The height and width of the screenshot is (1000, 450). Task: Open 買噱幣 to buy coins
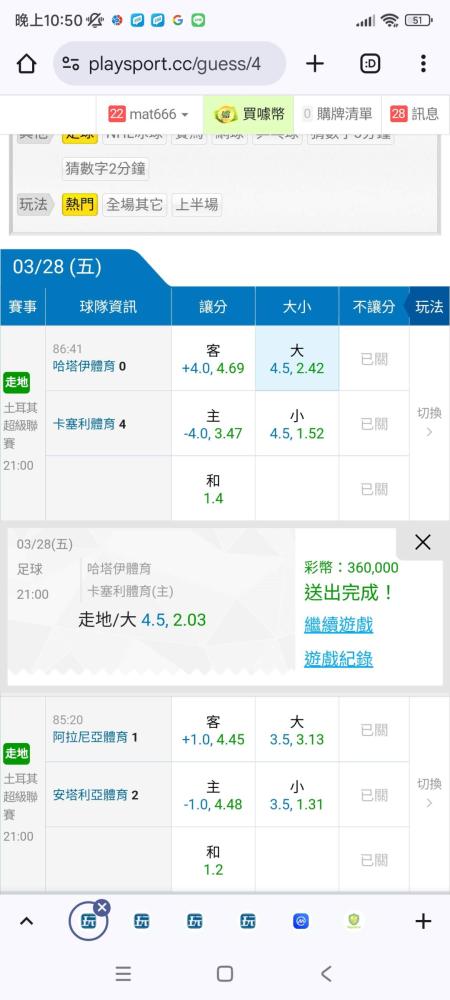[x=249, y=114]
